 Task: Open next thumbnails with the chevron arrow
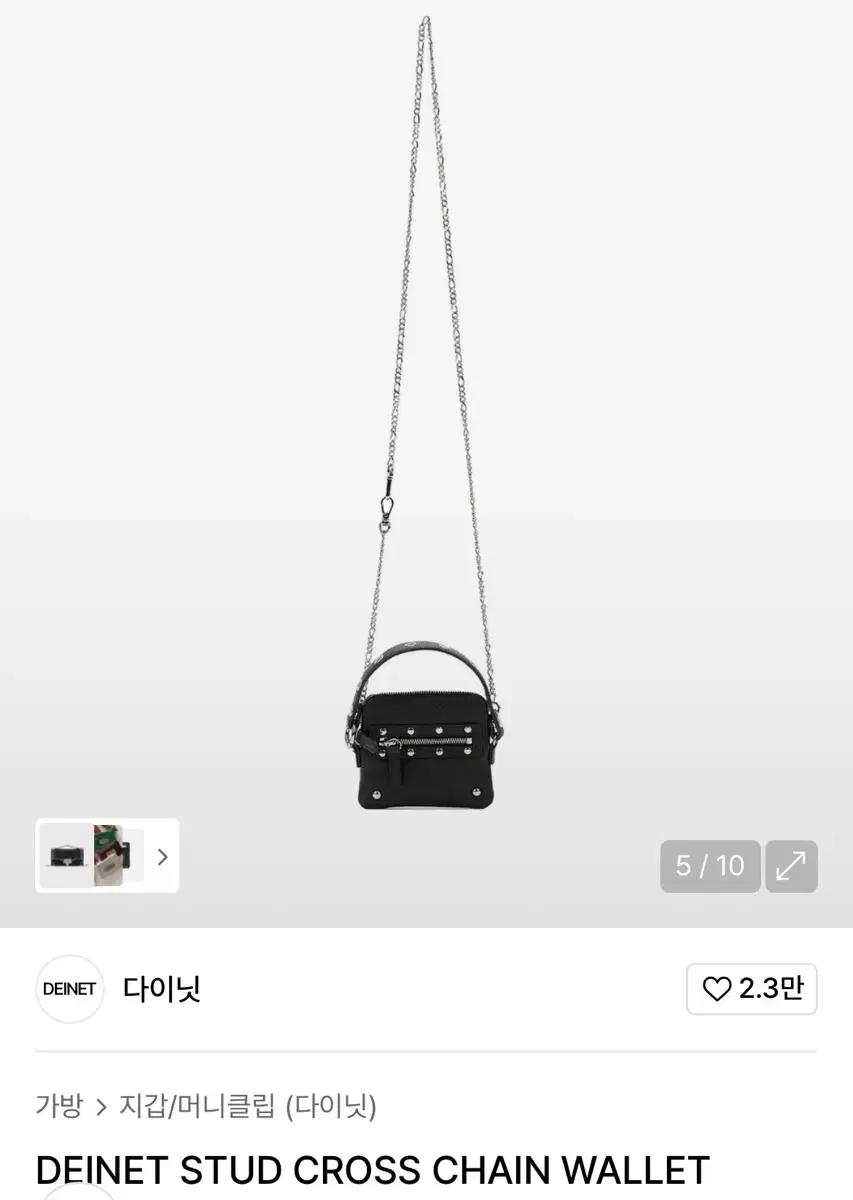pos(163,857)
